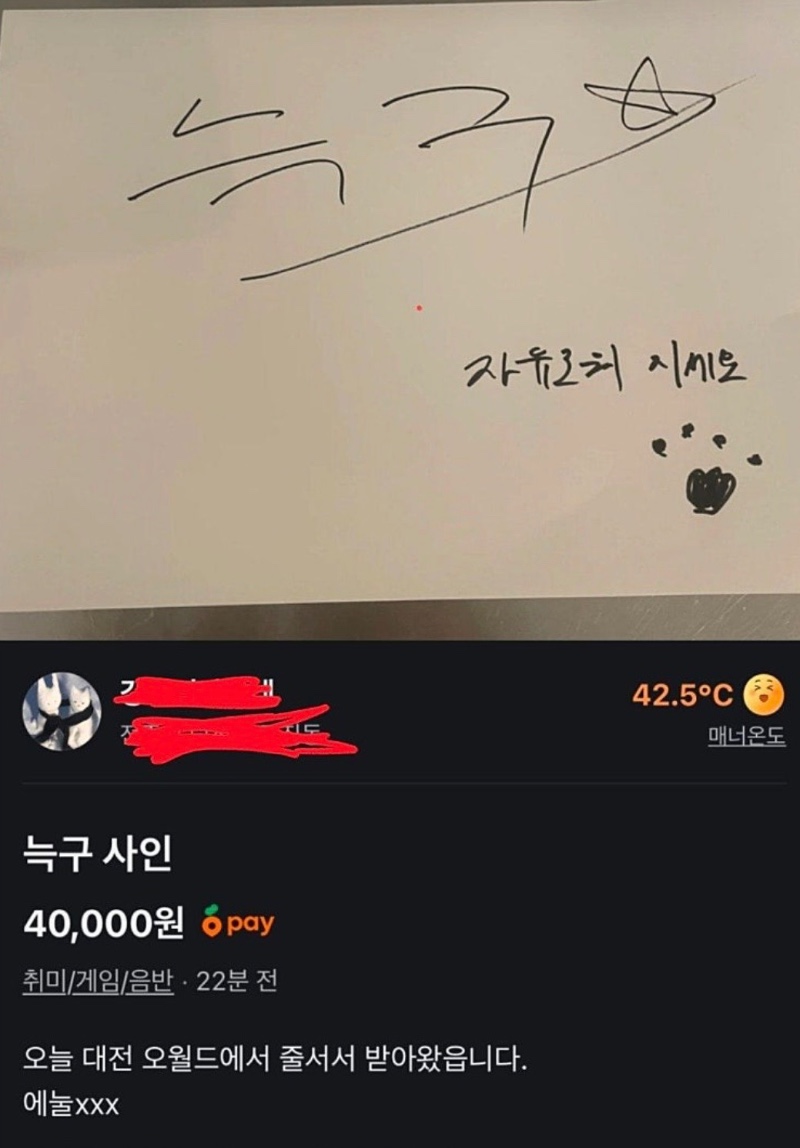Open the 늑구 사인 product photo
The image size is (800, 1148).
(x=400, y=320)
